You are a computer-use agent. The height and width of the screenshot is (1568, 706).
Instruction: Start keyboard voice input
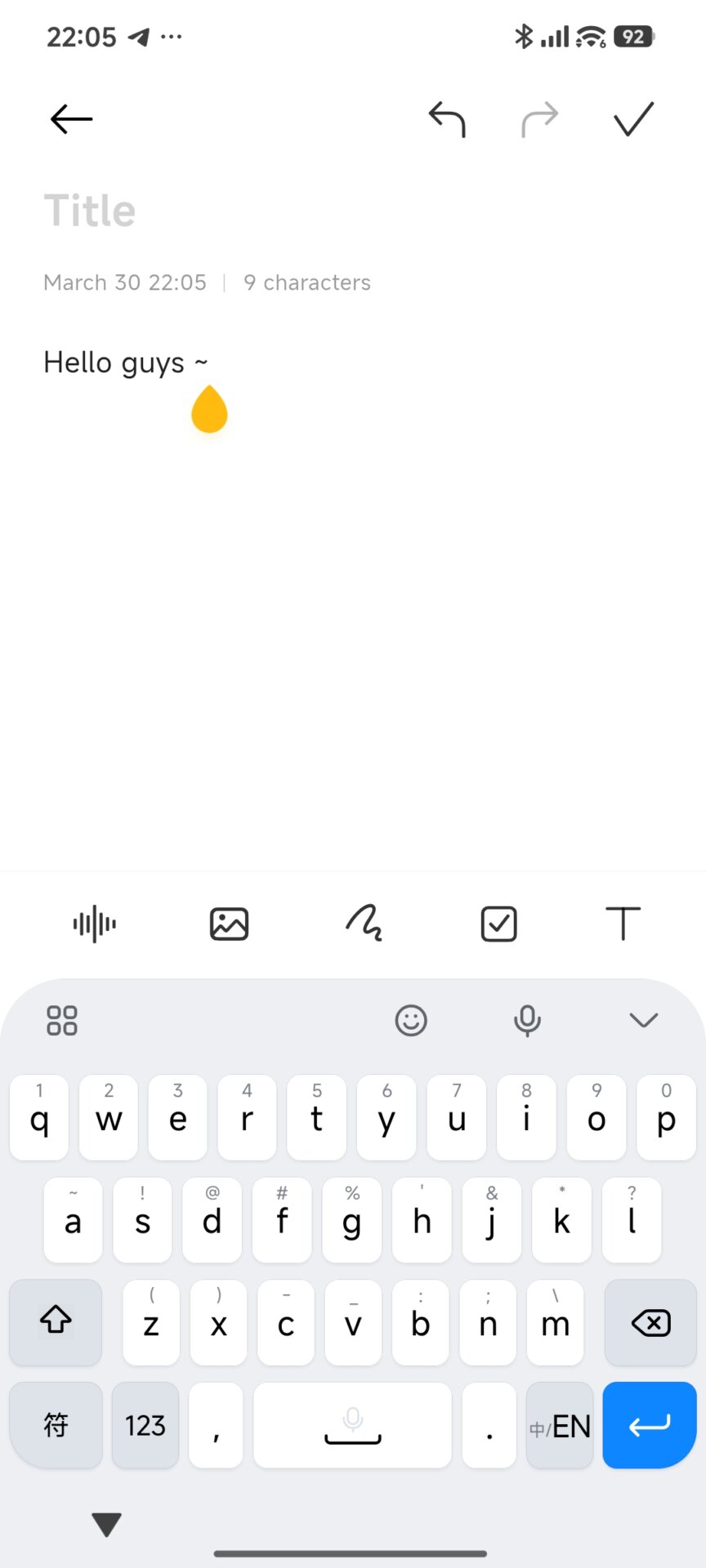pos(527,1020)
